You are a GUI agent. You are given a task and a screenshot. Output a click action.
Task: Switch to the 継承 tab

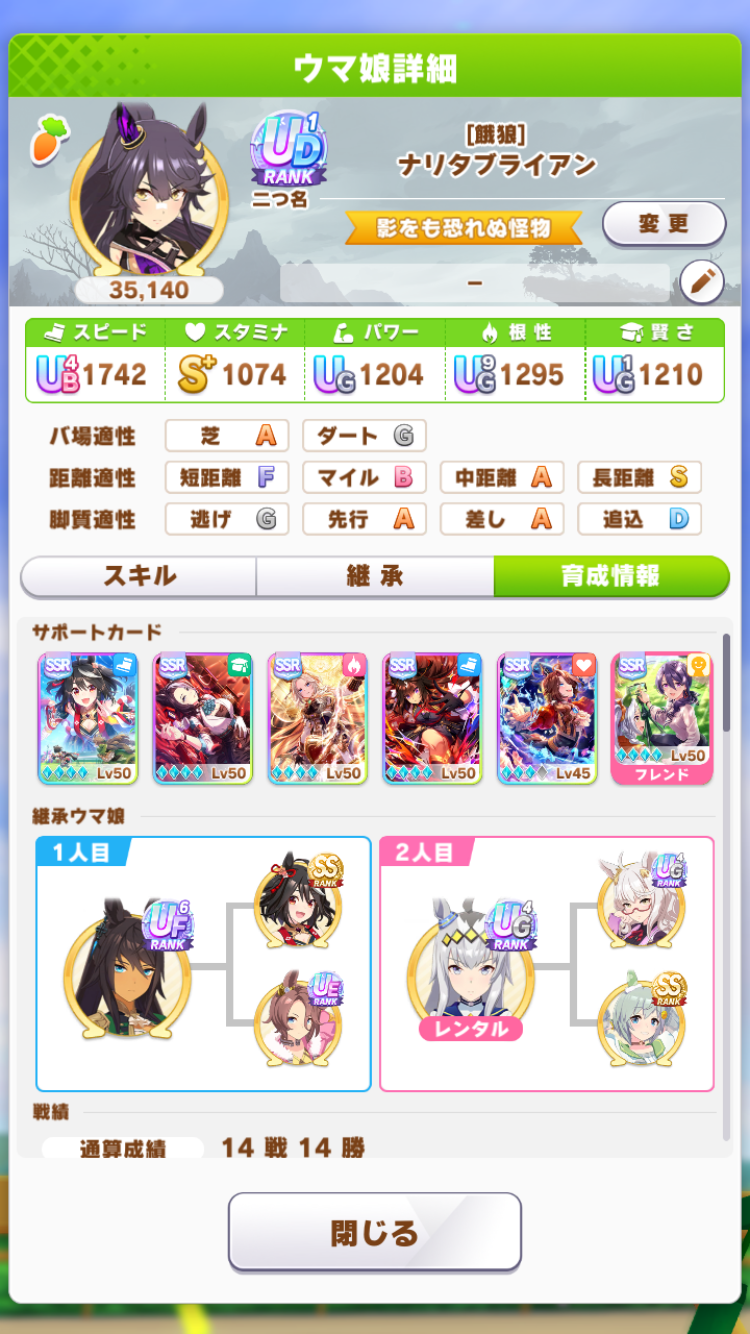(x=375, y=576)
